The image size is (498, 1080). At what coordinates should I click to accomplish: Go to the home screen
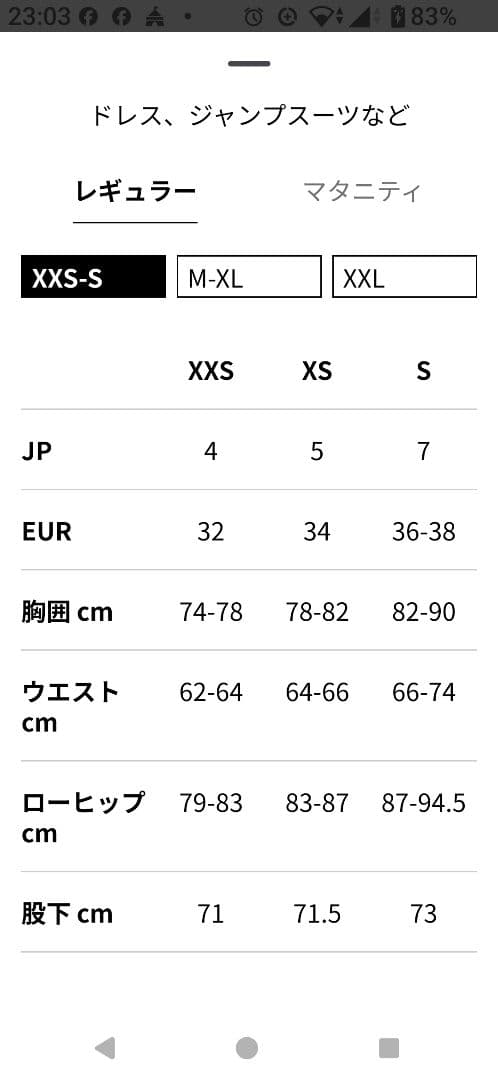(x=247, y=1048)
